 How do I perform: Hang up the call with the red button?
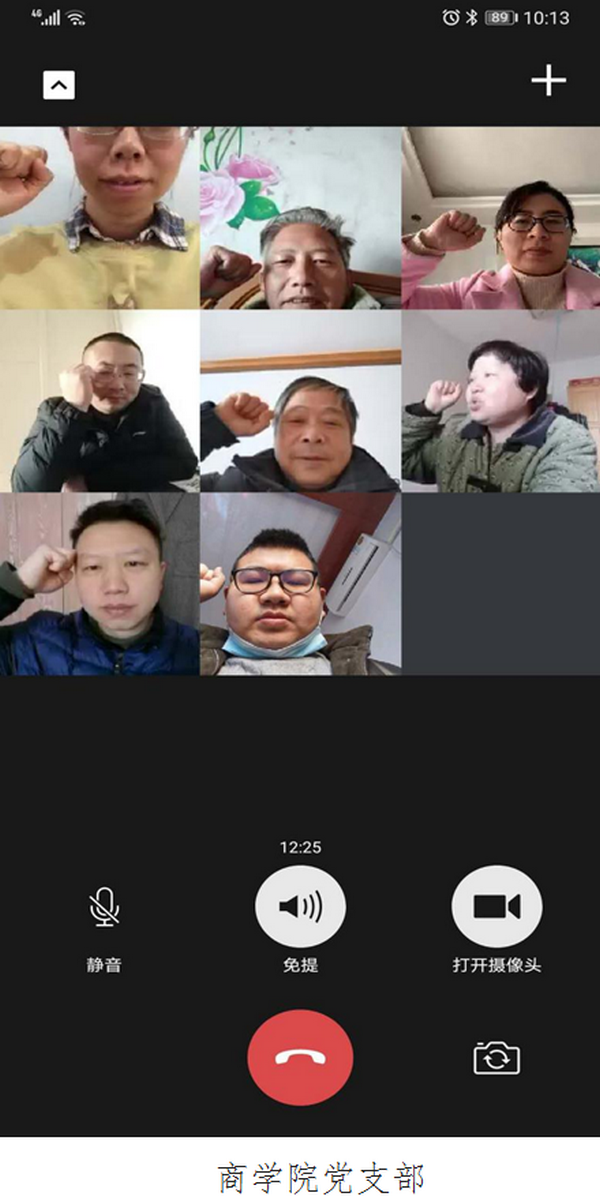click(x=300, y=1058)
